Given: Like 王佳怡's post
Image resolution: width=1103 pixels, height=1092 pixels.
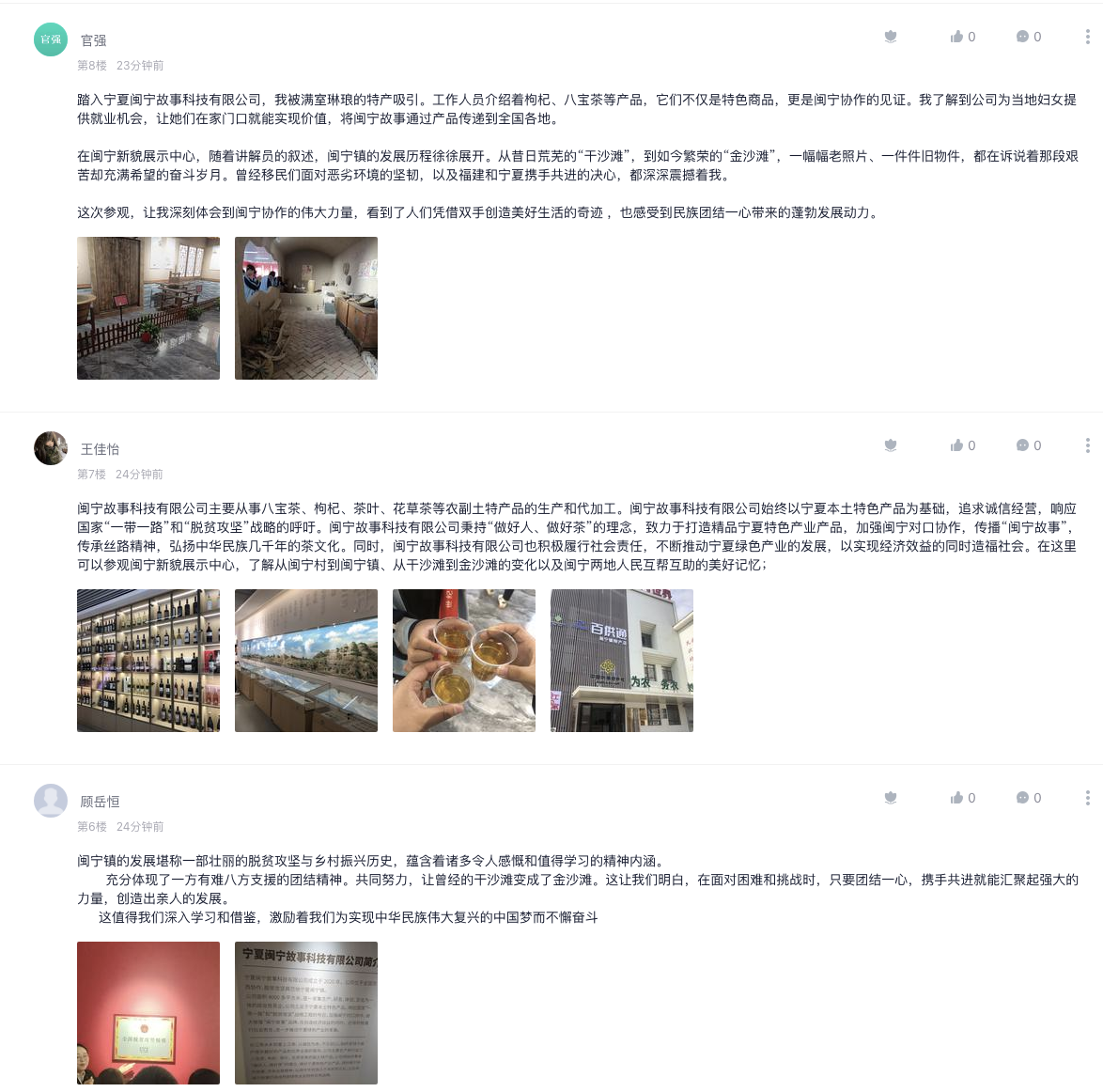Looking at the screenshot, I should click(x=957, y=445).
